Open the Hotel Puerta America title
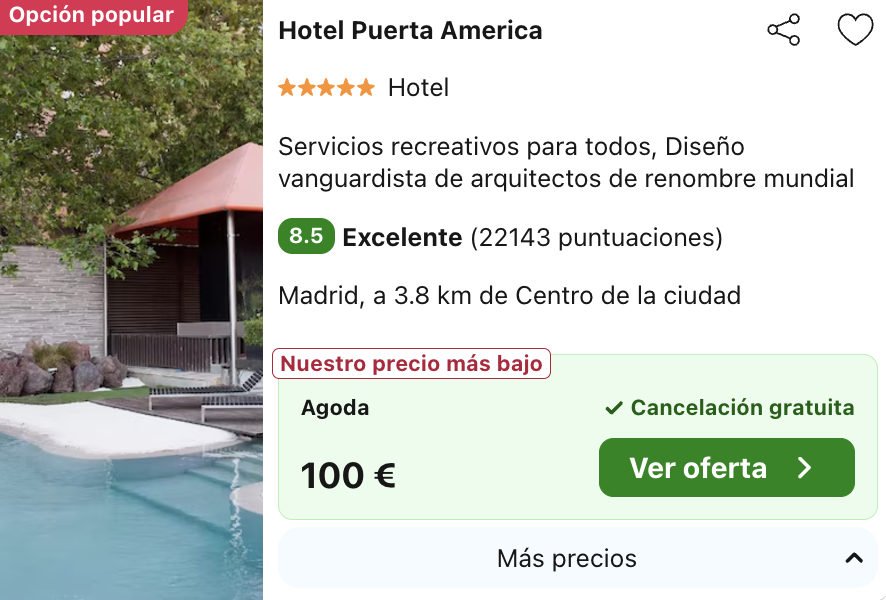 410,31
